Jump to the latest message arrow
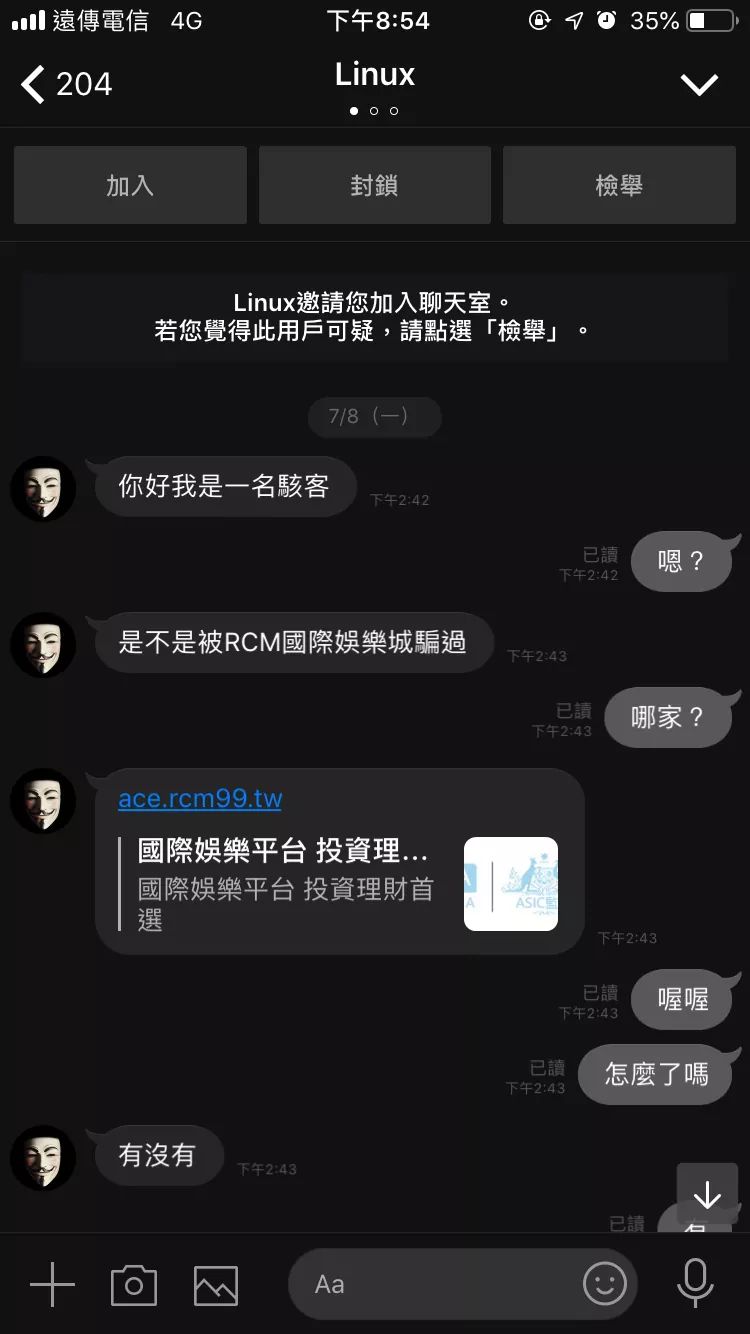The height and width of the screenshot is (1334, 750). (707, 1194)
